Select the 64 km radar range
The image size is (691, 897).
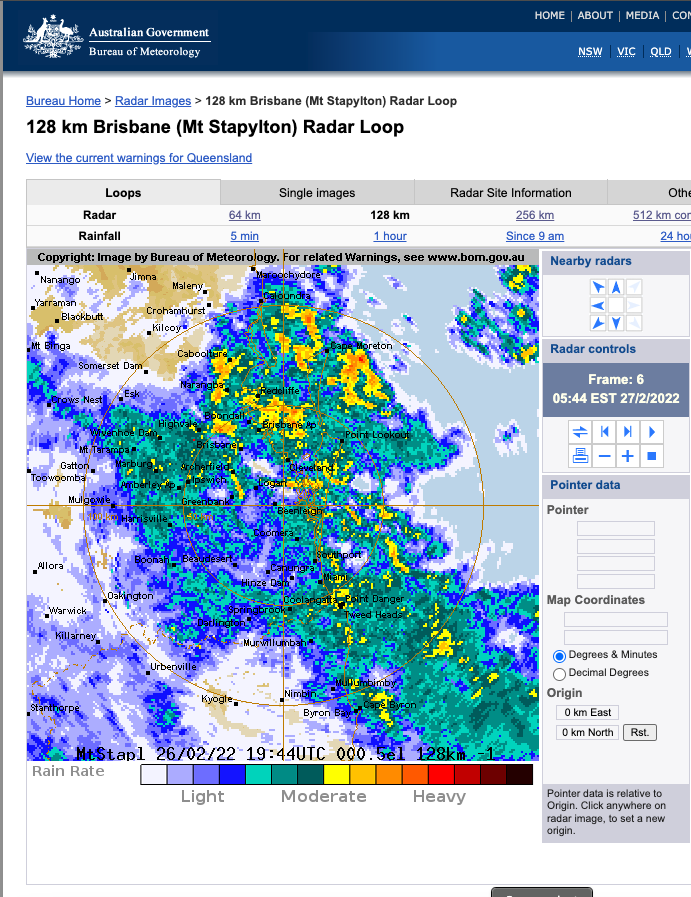pos(245,215)
